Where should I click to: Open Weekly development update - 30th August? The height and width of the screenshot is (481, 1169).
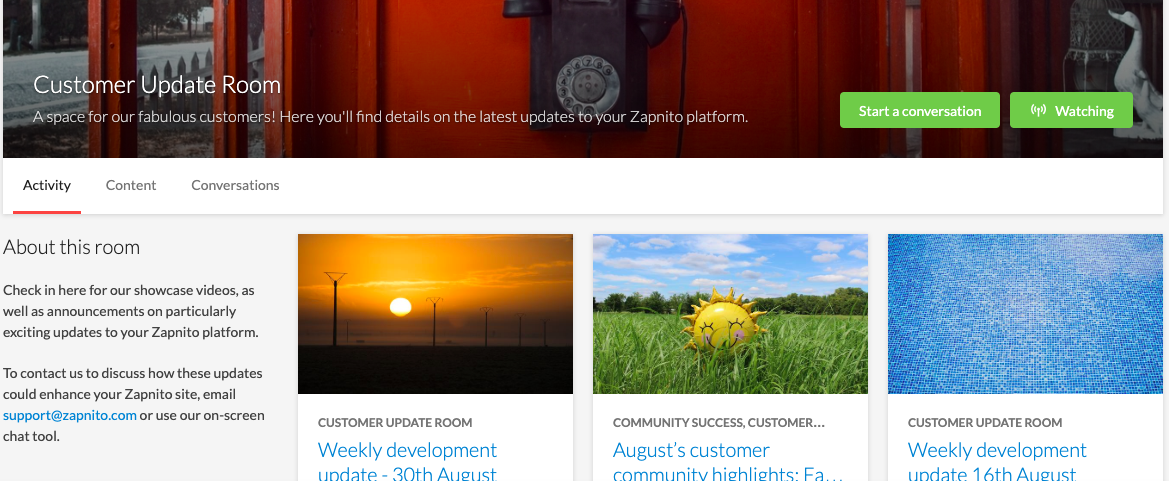click(407, 461)
